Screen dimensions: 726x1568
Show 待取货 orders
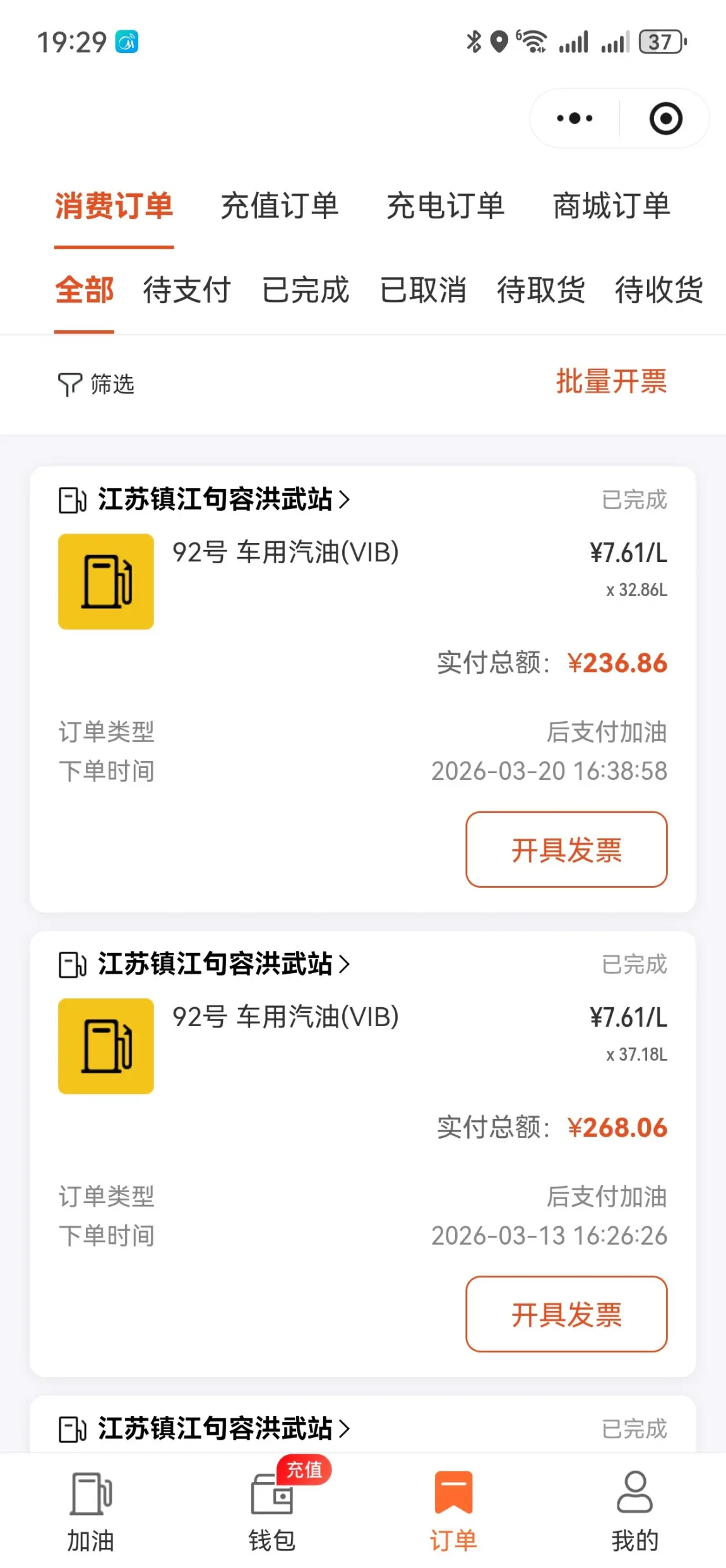541,290
